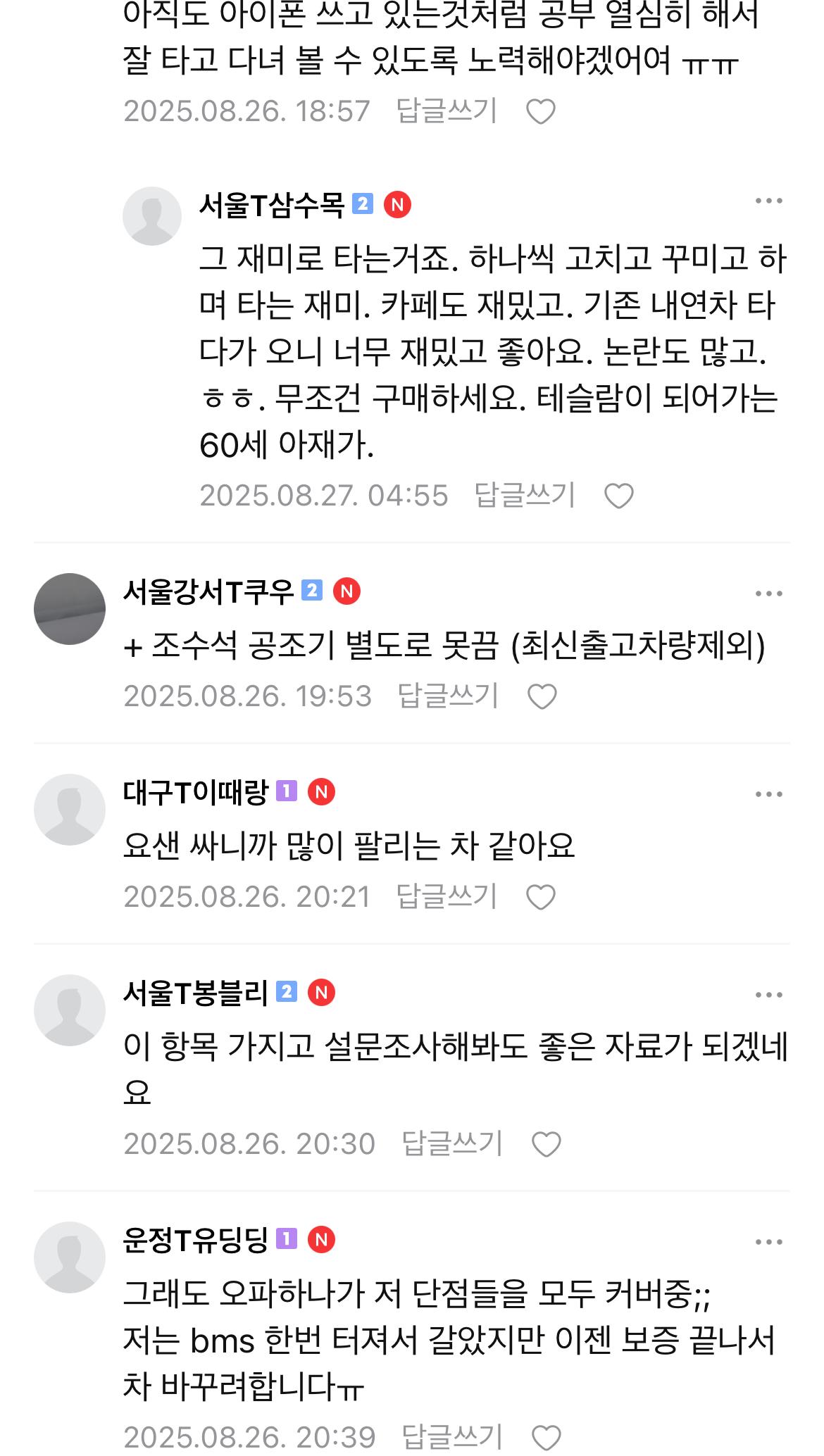Viewport: 824px width, 1456px height.
Task: Like 서울강서T쿠우's comment
Action: [542, 697]
